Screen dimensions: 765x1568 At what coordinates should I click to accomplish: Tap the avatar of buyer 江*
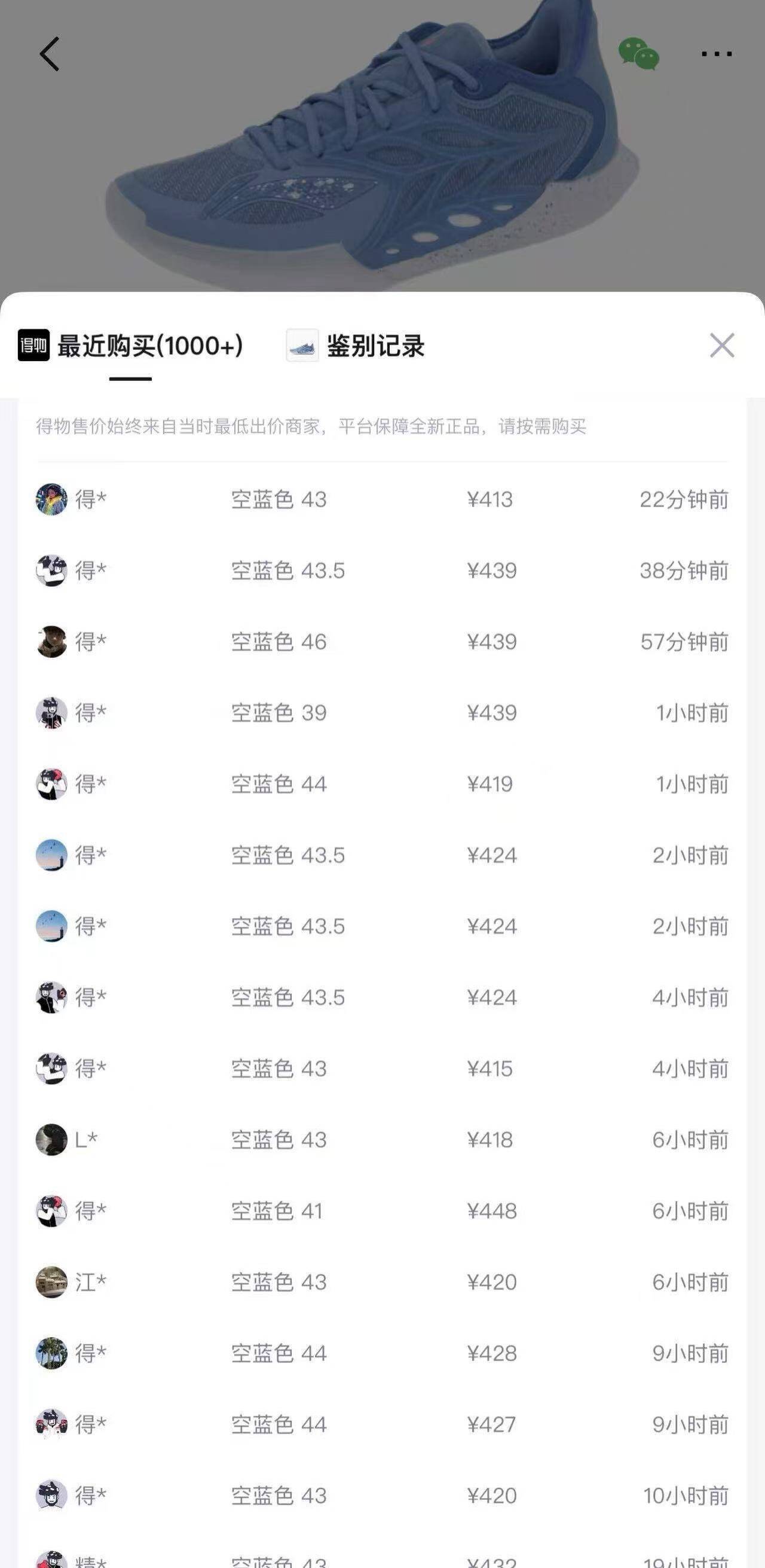[51, 1283]
